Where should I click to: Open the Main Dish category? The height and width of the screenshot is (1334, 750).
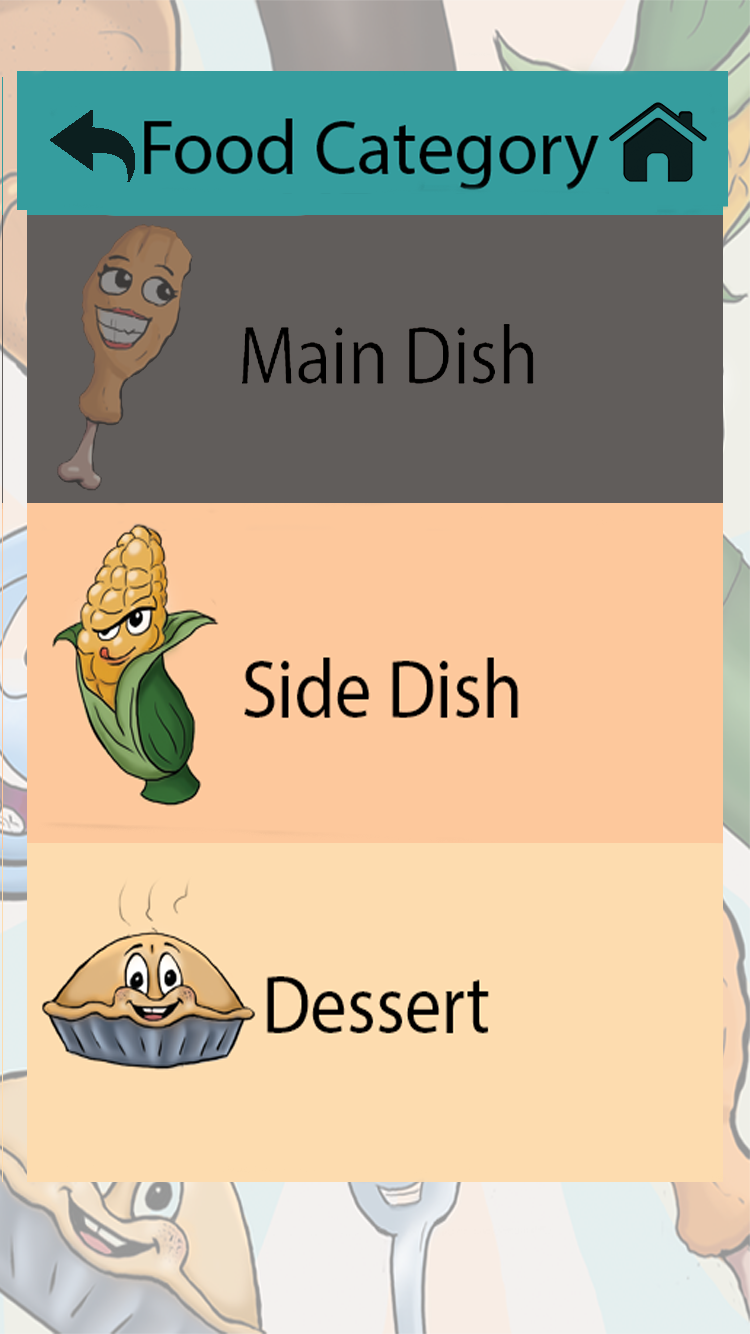coord(375,359)
